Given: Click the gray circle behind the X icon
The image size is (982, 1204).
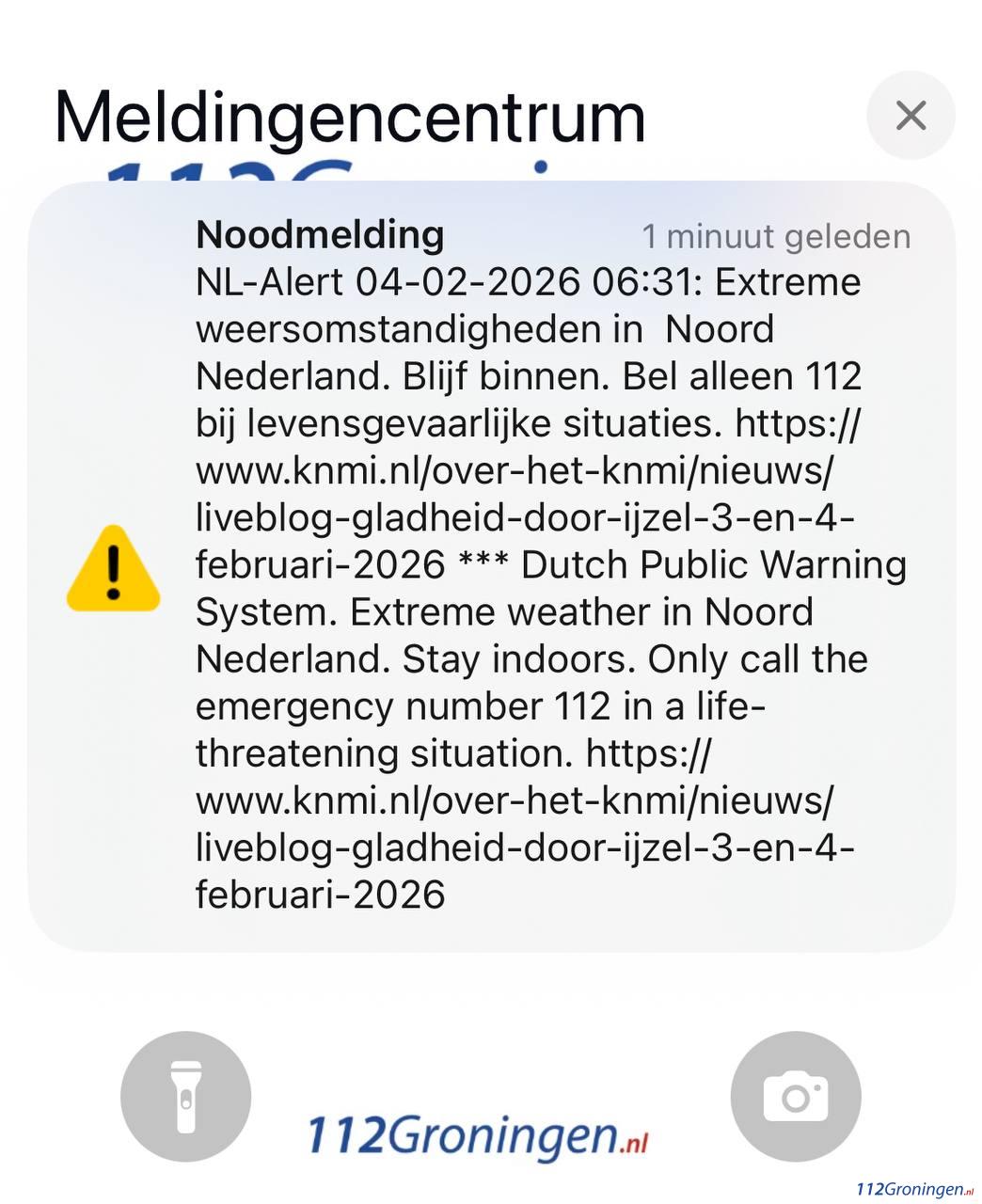Looking at the screenshot, I should pos(910,115).
